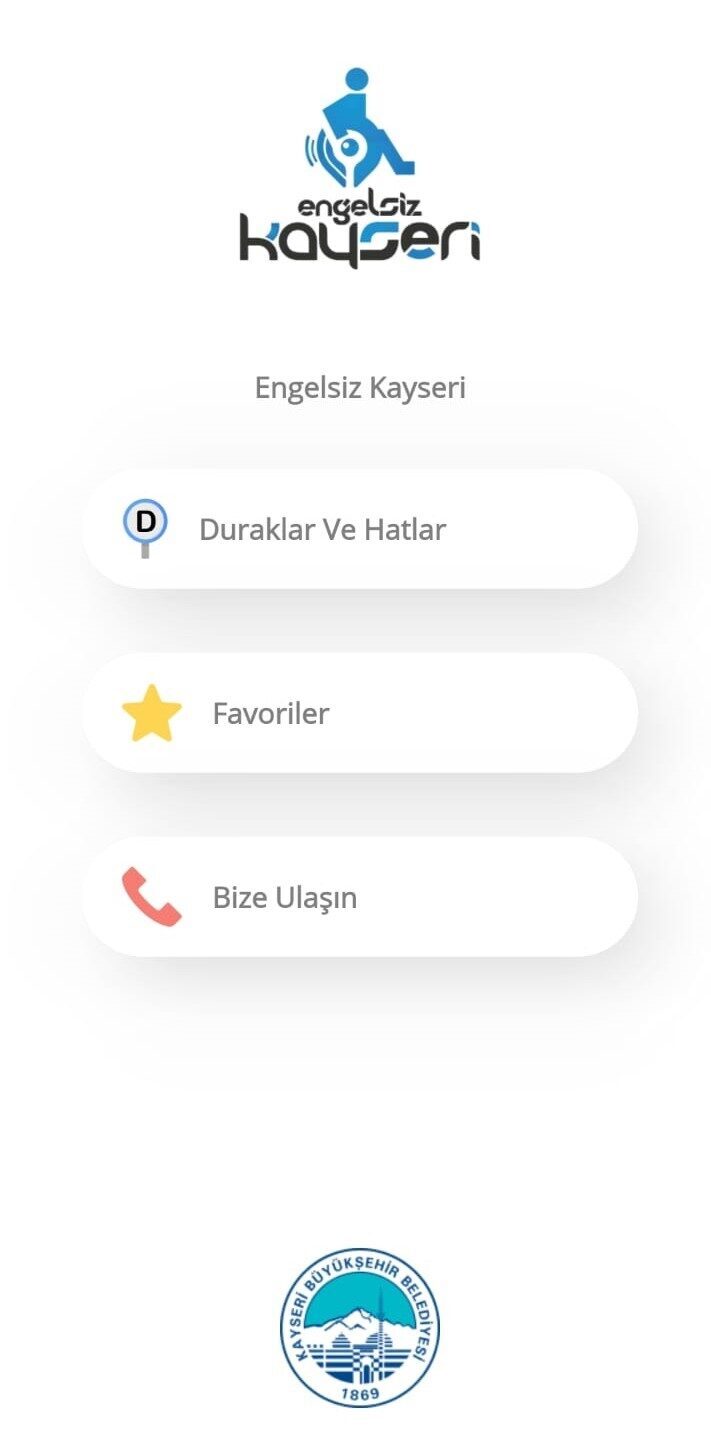Open Duraklar Ve Hatlar

point(359,529)
